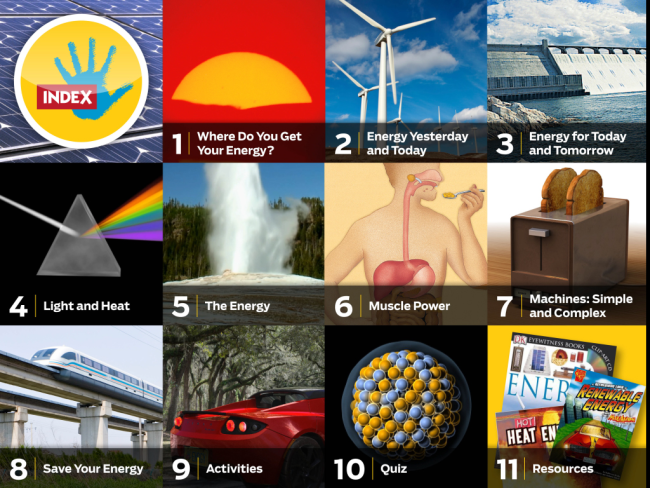Open chapter 2 Energy Yesterday and Today
The height and width of the screenshot is (488, 650).
(x=405, y=82)
